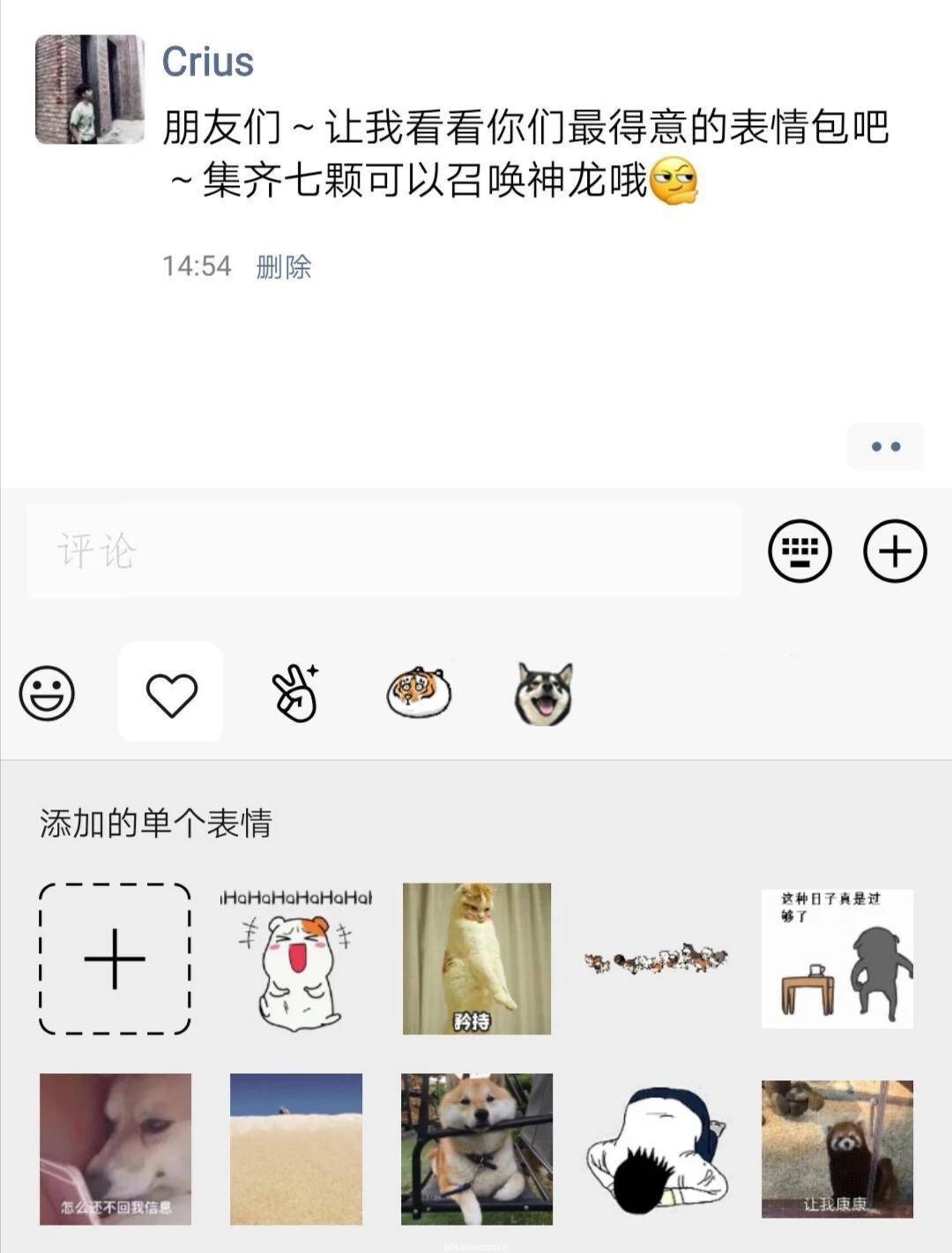Screen dimensions: 952x1253
Task: Send the 怎么还不回我信息 dog sticker
Action: tap(115, 1149)
